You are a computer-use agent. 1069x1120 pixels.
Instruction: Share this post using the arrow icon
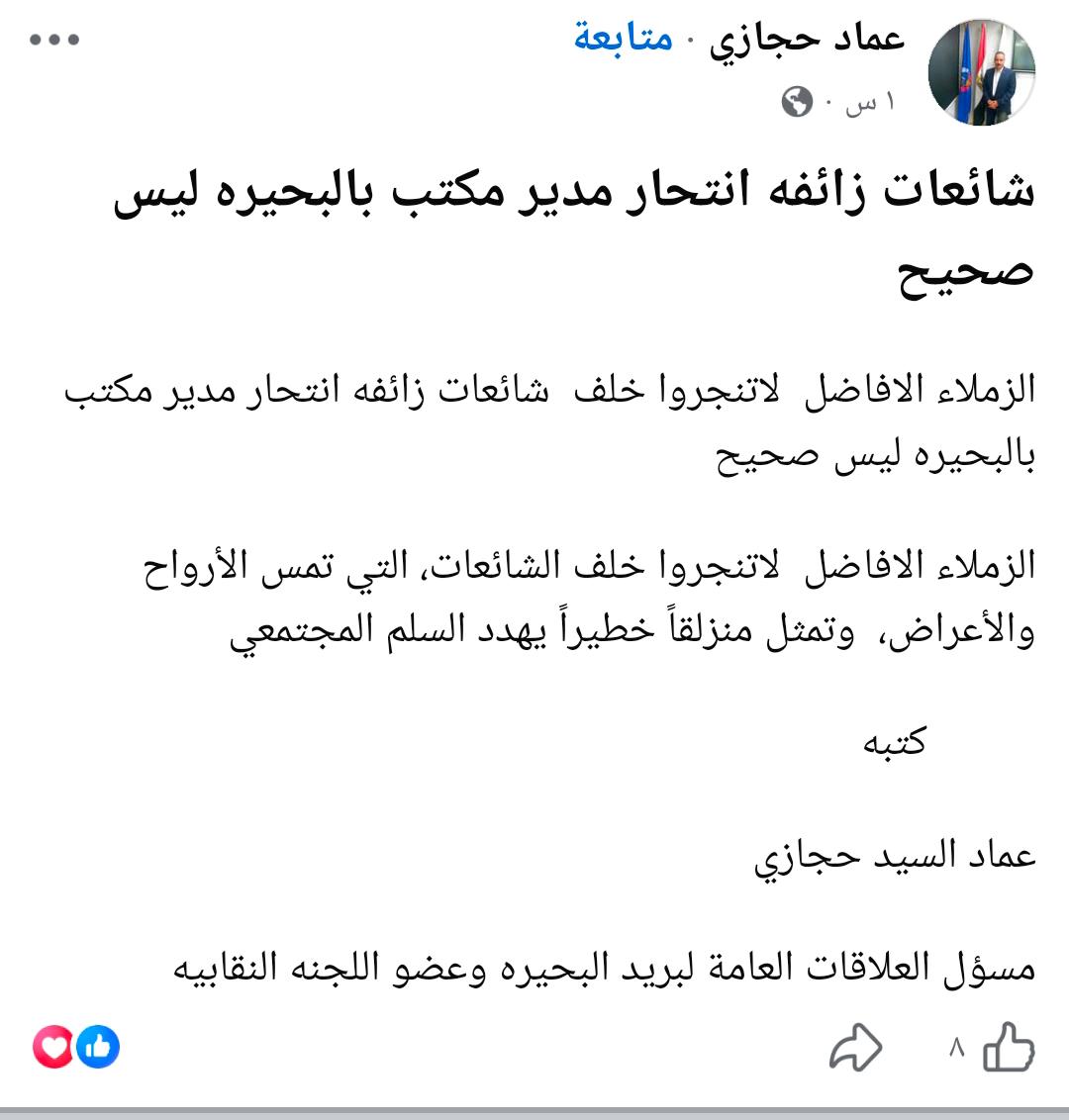click(x=854, y=1048)
